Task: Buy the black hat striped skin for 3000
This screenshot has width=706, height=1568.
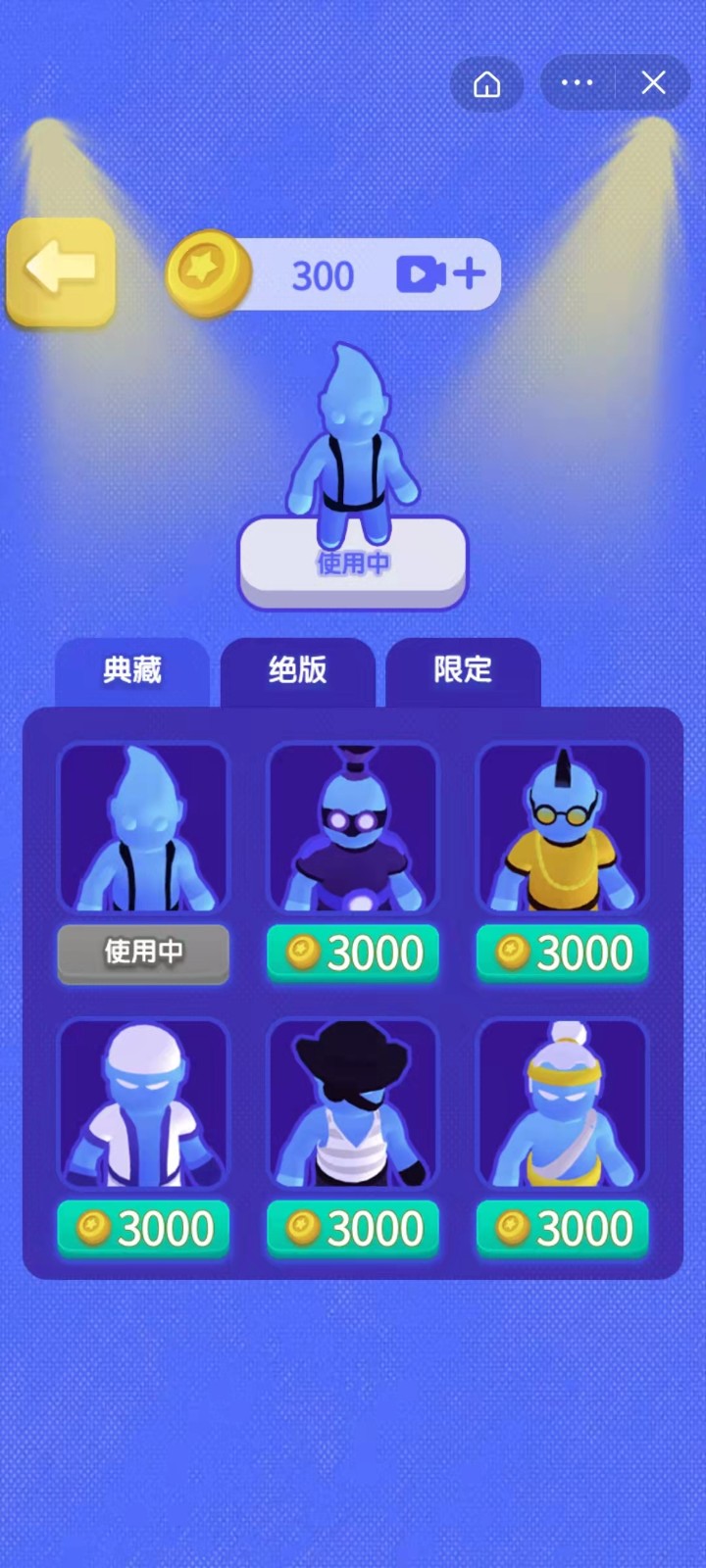Action: (353, 1229)
